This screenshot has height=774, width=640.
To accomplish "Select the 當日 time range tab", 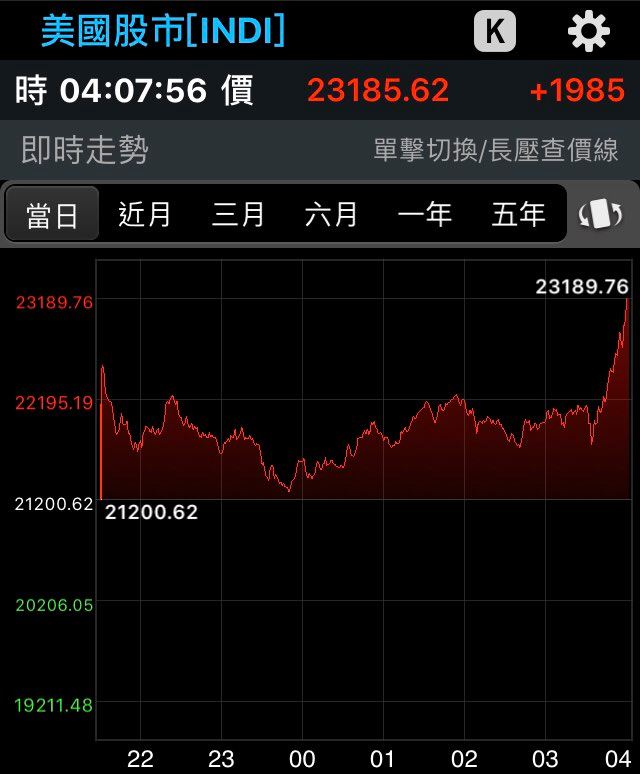I will [x=52, y=214].
